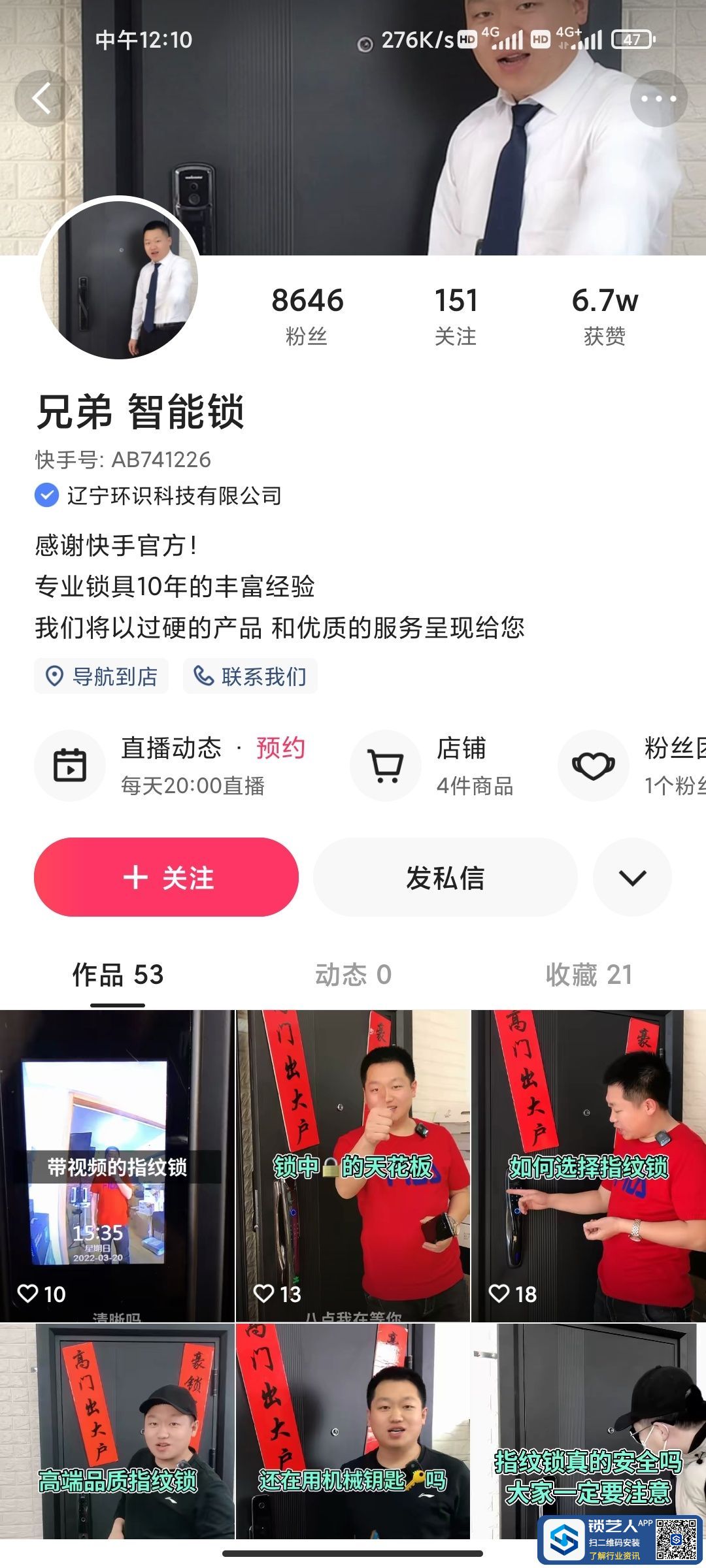Switch to the 收藏 21 tab
706x1568 pixels.
(x=588, y=975)
